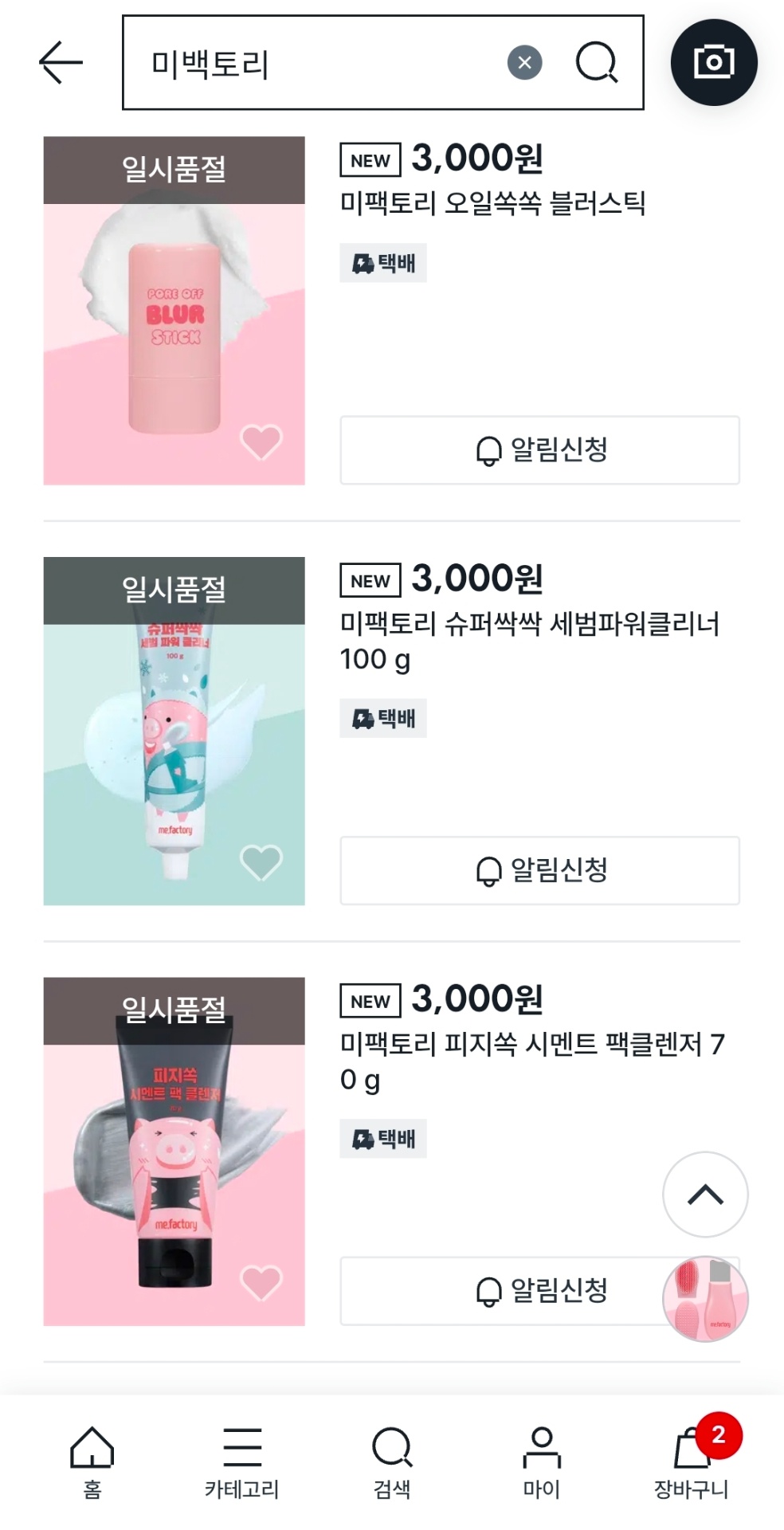Request restock alert for 오일쏙쏙 블러스틱

click(539, 450)
